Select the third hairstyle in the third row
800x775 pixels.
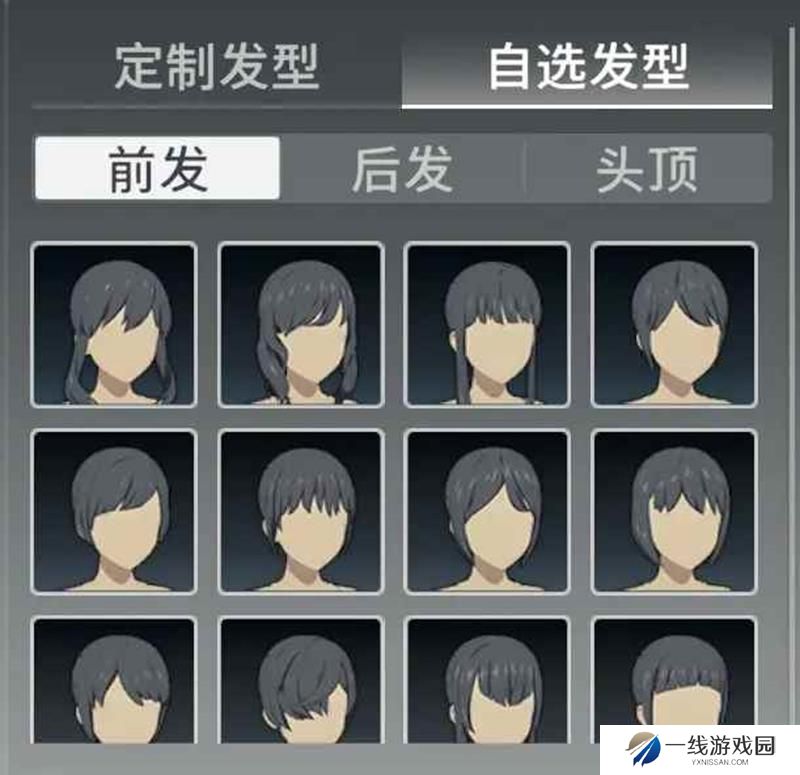tap(487, 680)
